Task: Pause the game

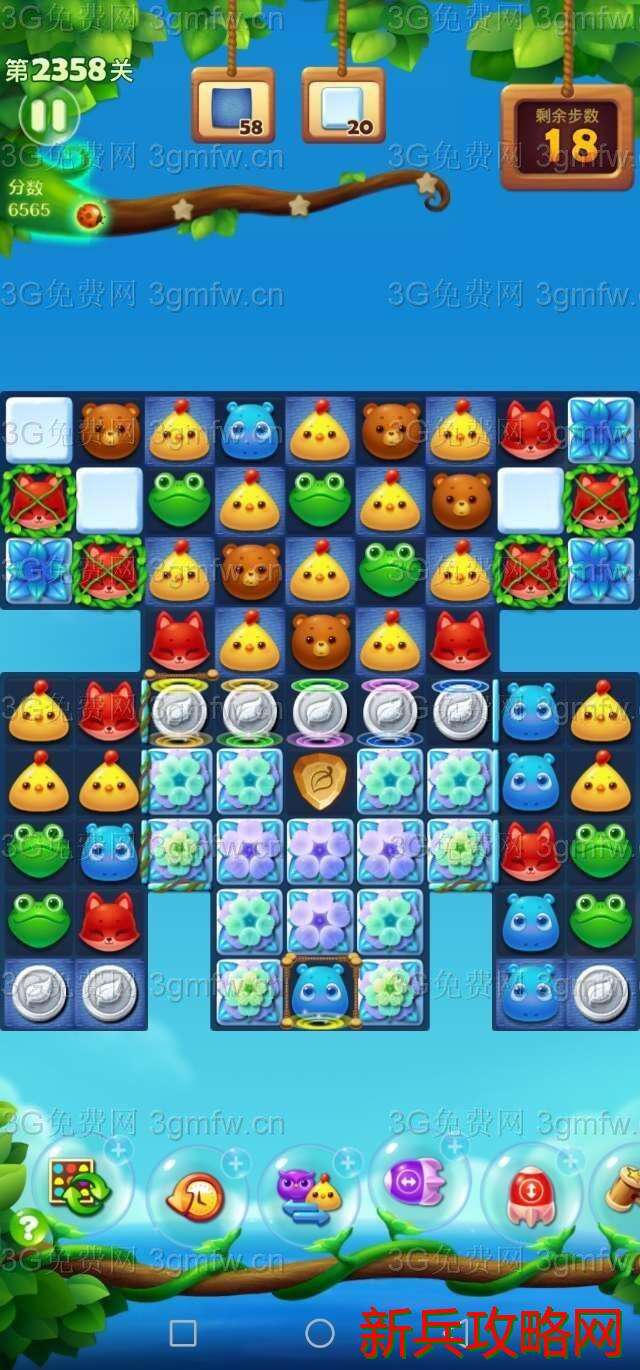Action: pos(48,116)
